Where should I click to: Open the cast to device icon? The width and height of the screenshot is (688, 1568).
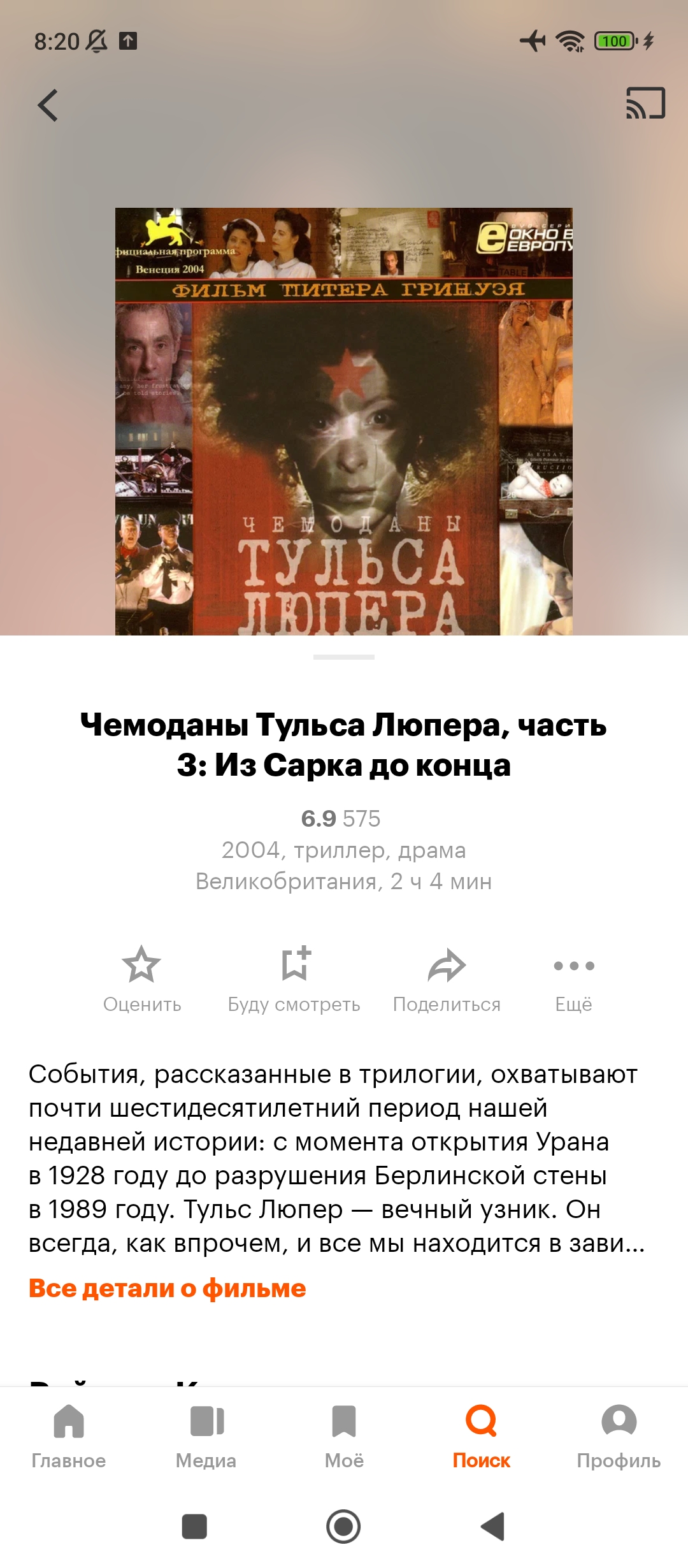coord(645,103)
